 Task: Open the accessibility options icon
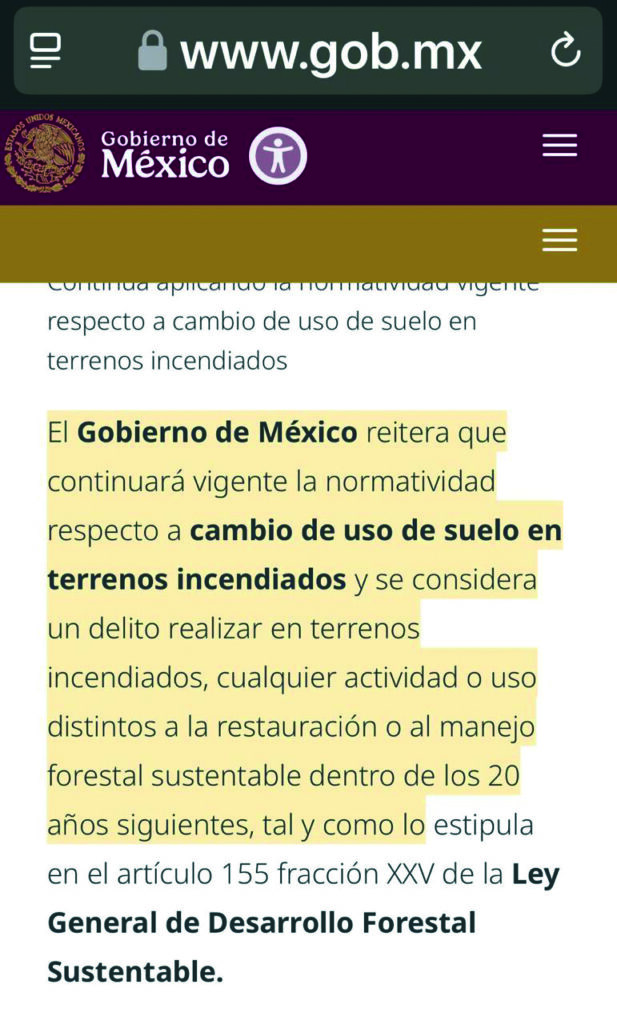pos(277,156)
